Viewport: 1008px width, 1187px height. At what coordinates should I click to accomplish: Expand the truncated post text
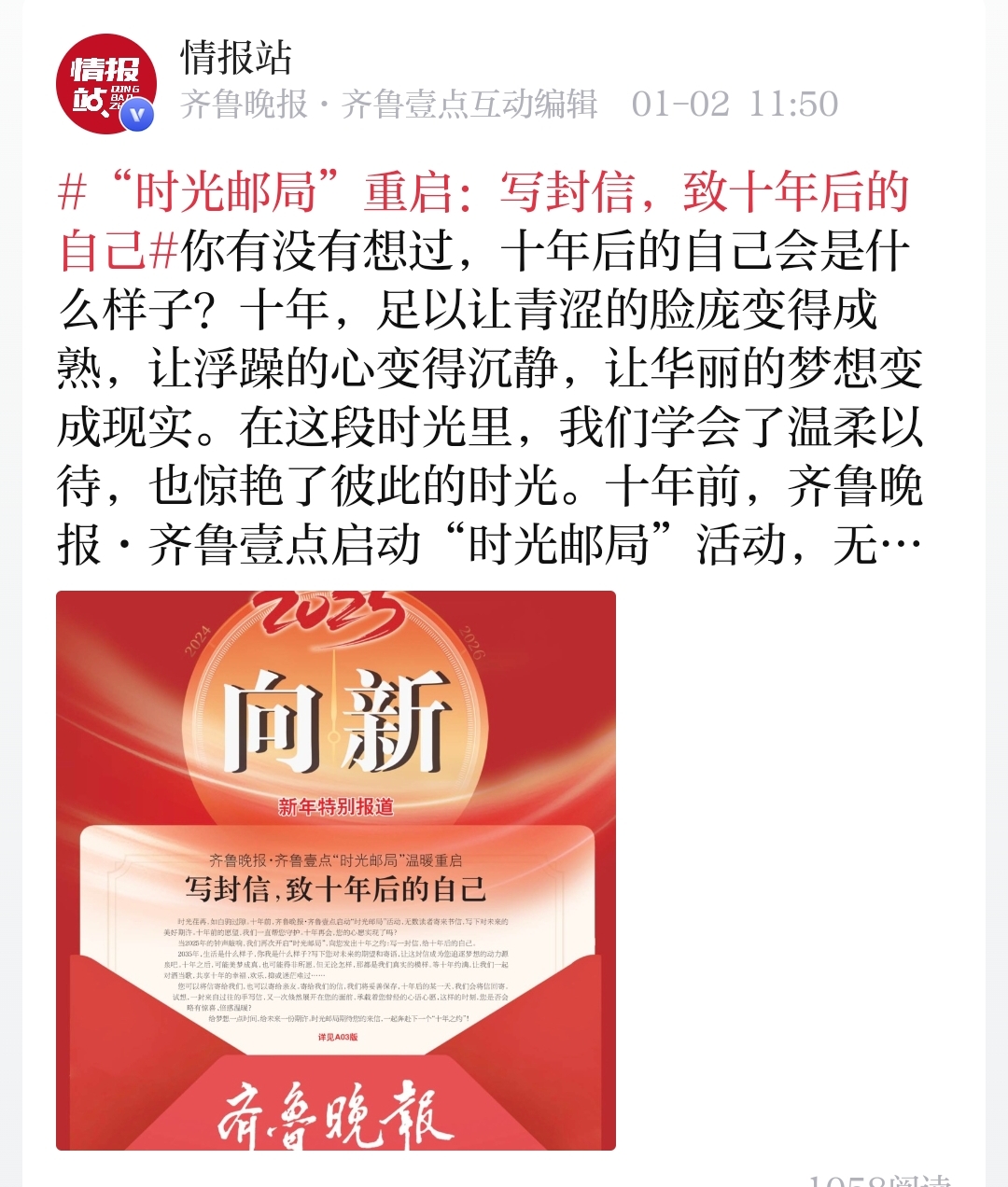901,546
